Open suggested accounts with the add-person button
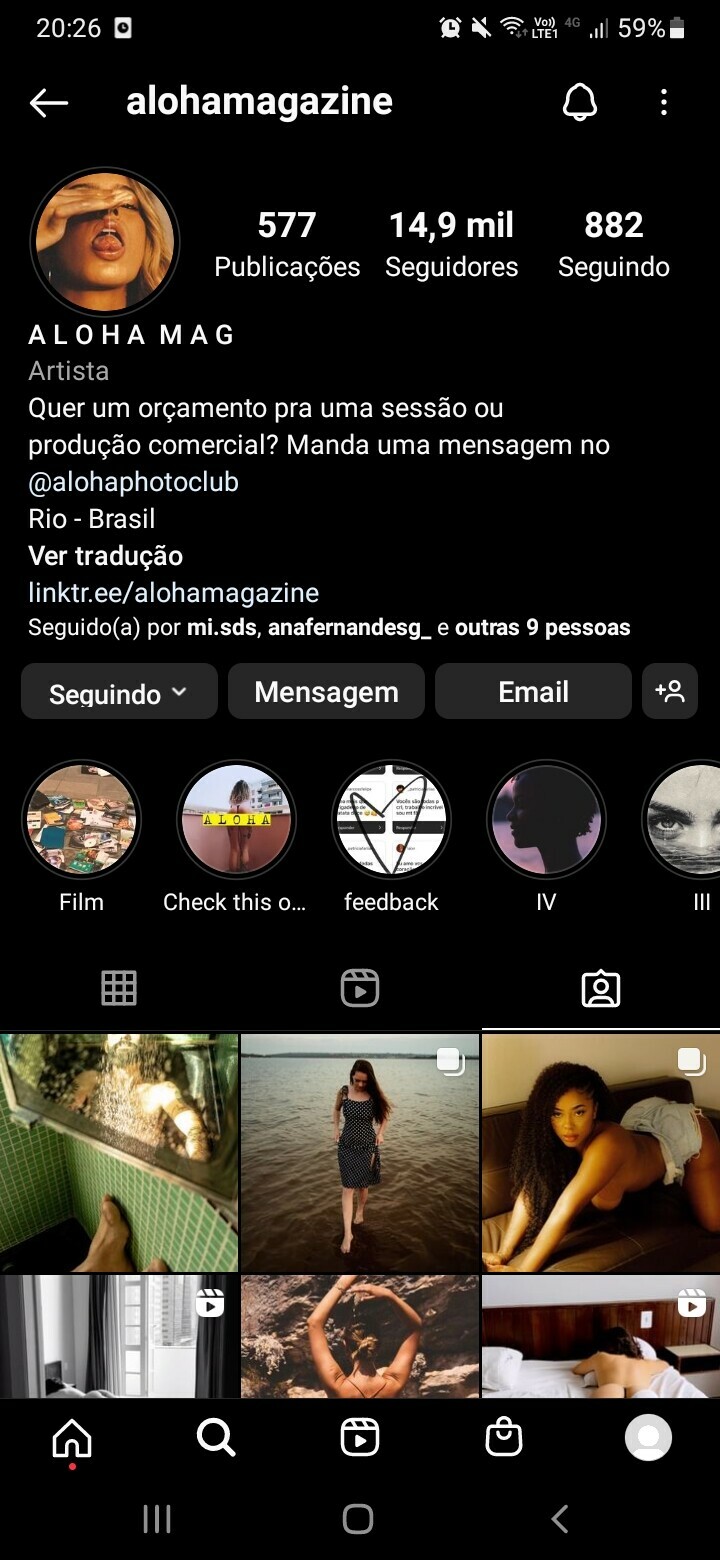This screenshot has height=1560, width=720. coord(670,692)
